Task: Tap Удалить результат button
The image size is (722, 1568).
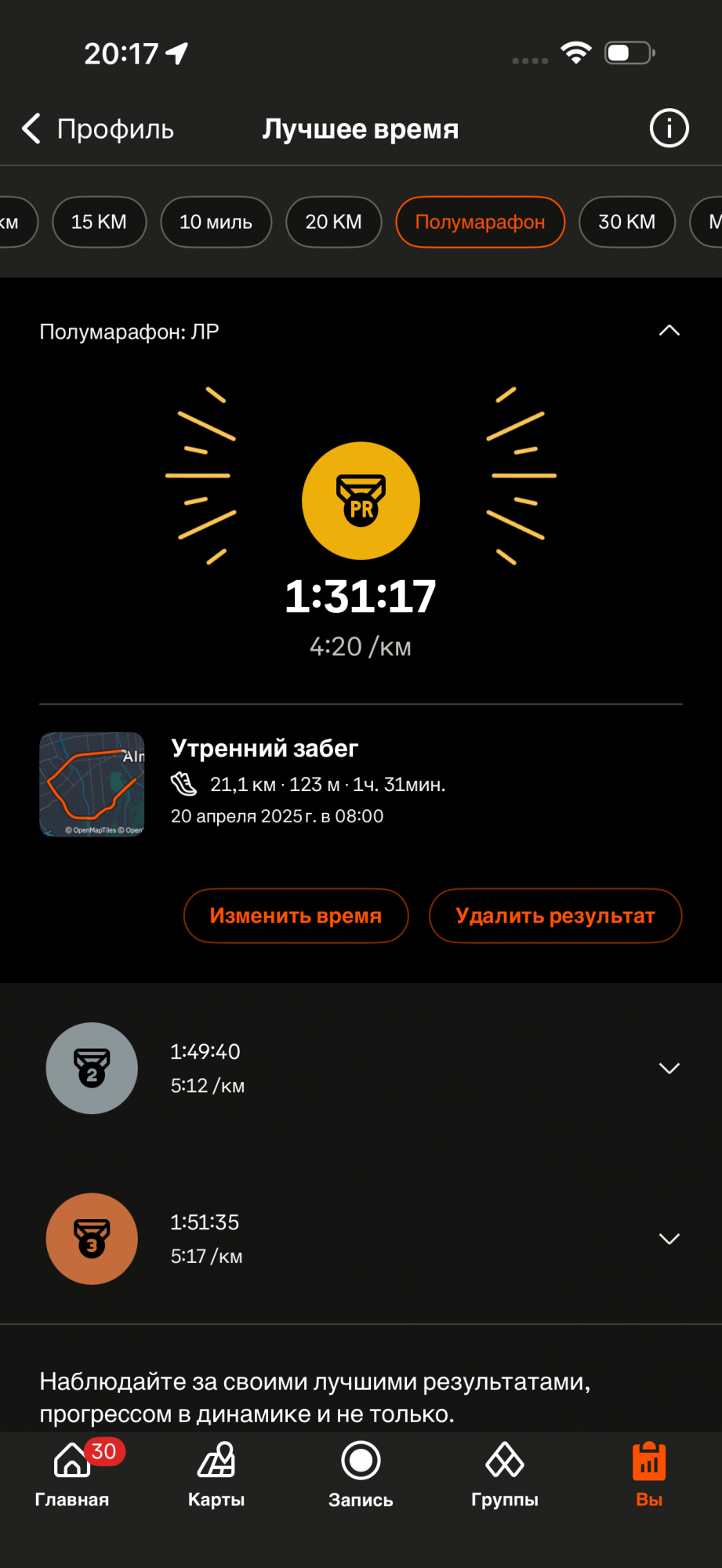Action: (555, 916)
